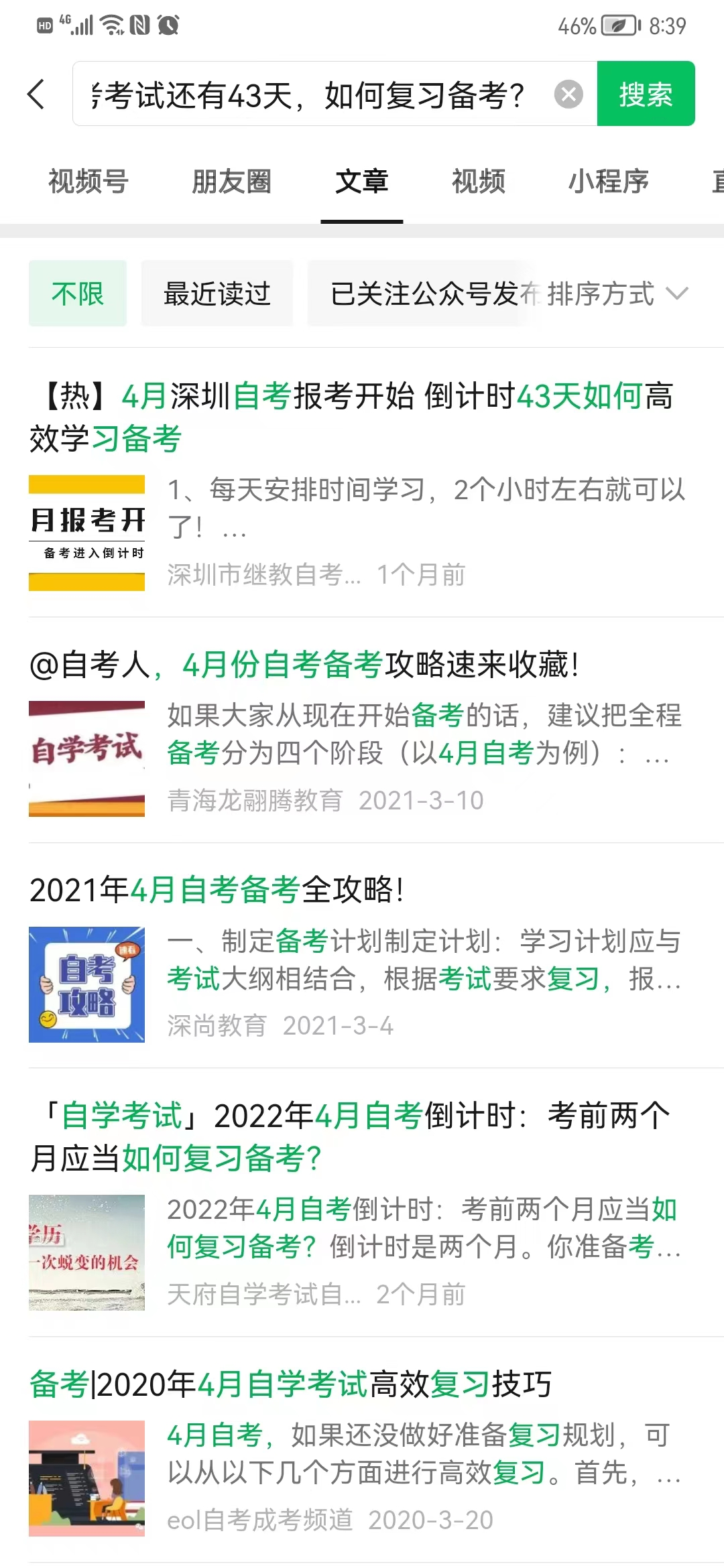
Task: Filter by 最近读过
Action: pos(217,293)
